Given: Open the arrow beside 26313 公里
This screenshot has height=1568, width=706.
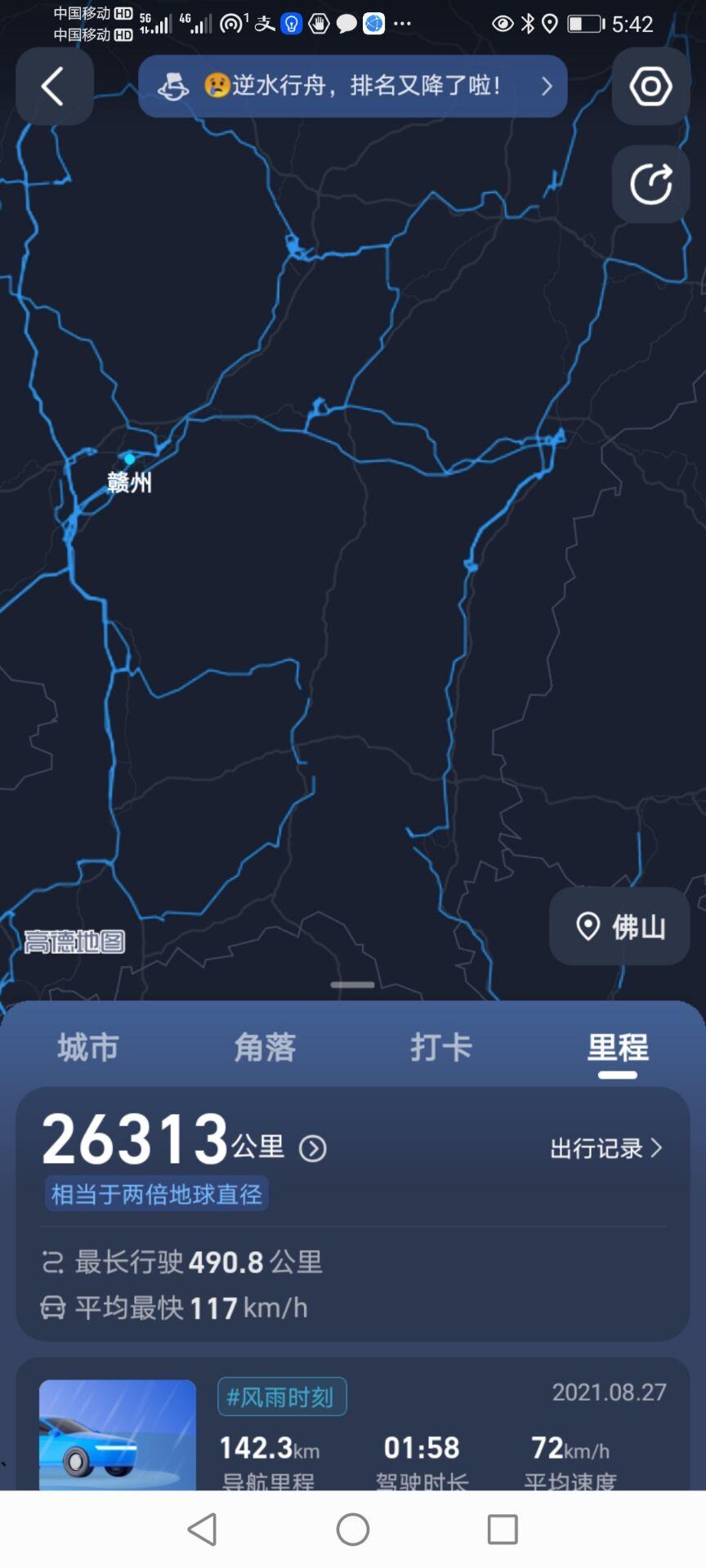Looking at the screenshot, I should point(313,1148).
